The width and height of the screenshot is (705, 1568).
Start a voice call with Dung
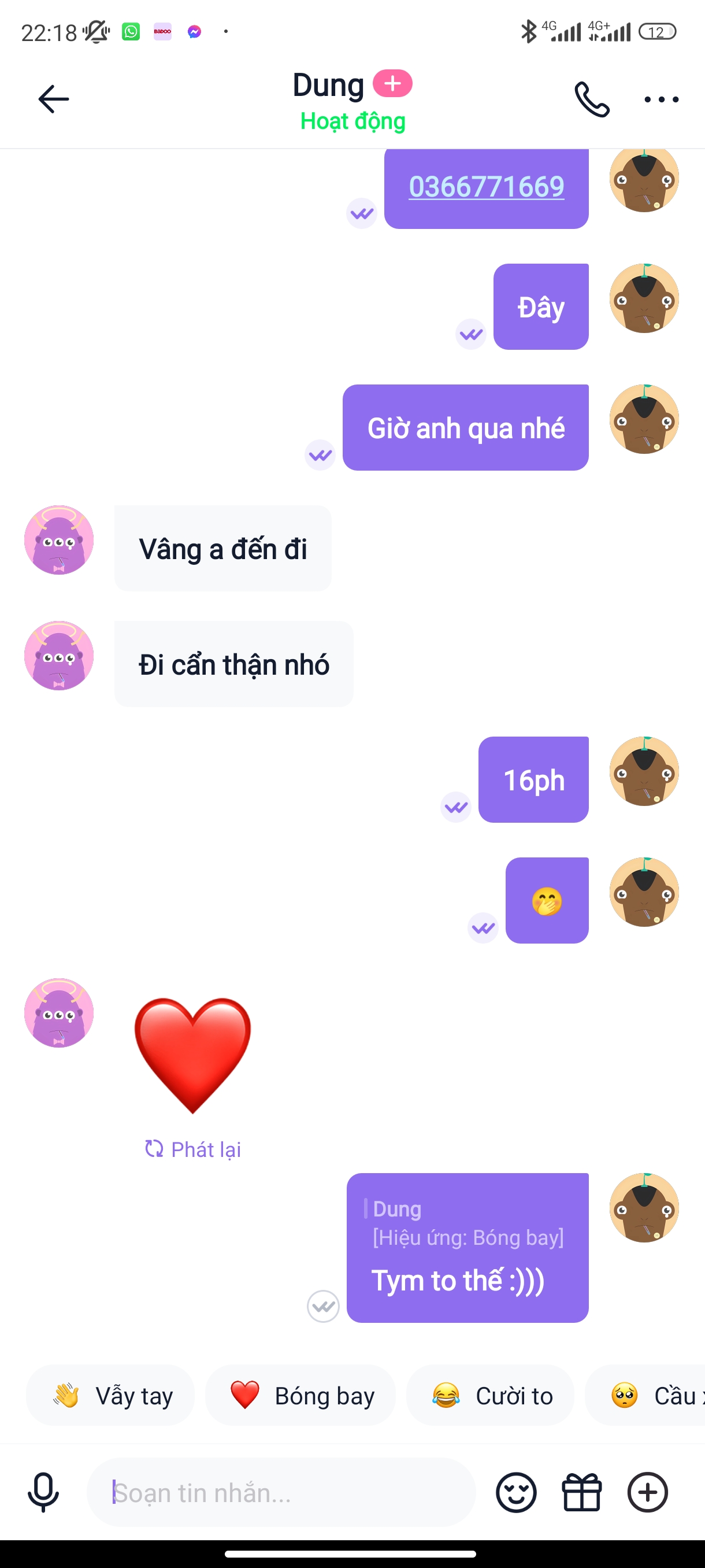pyautogui.click(x=591, y=99)
